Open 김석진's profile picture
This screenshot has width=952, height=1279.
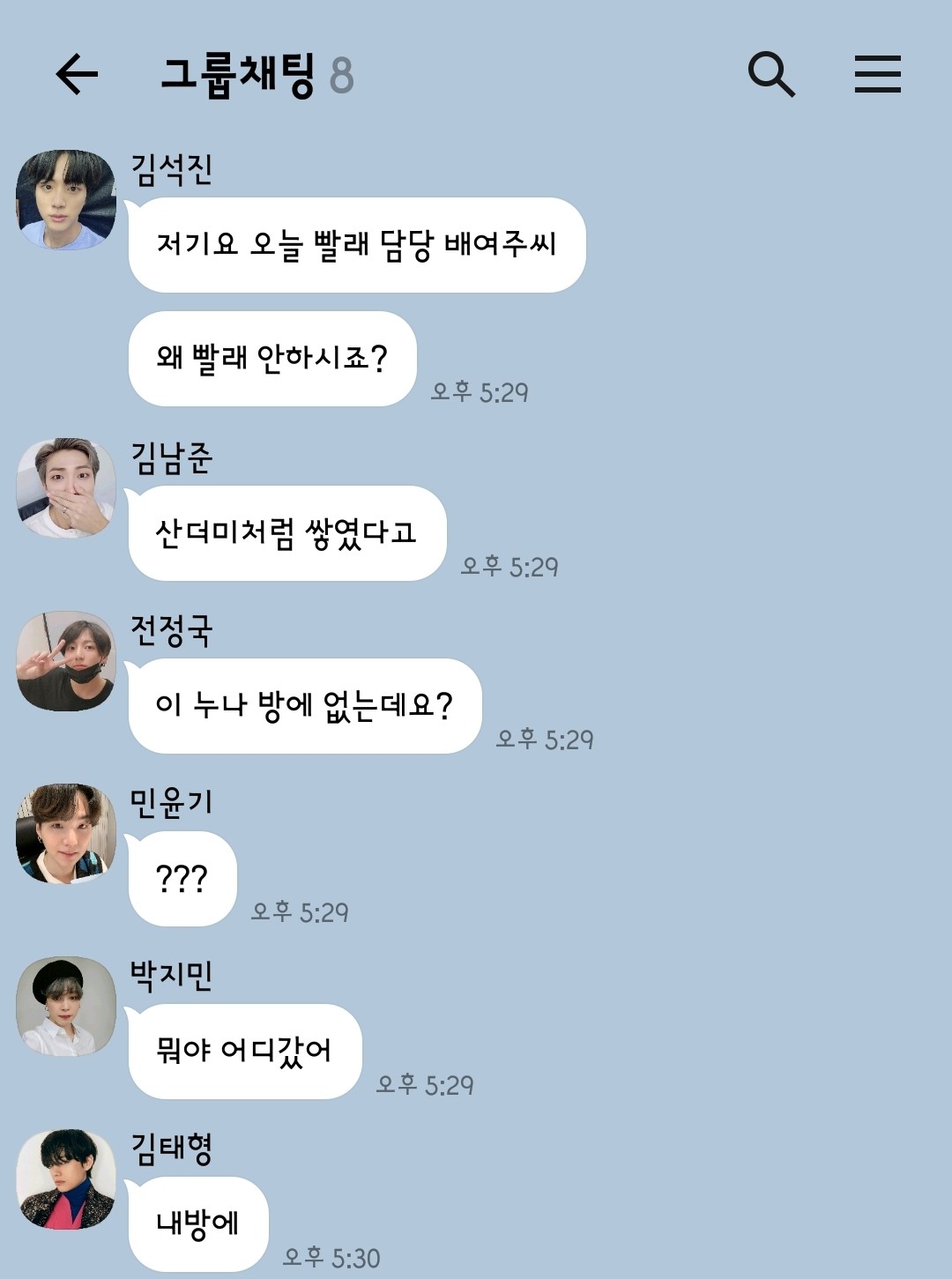[66, 200]
